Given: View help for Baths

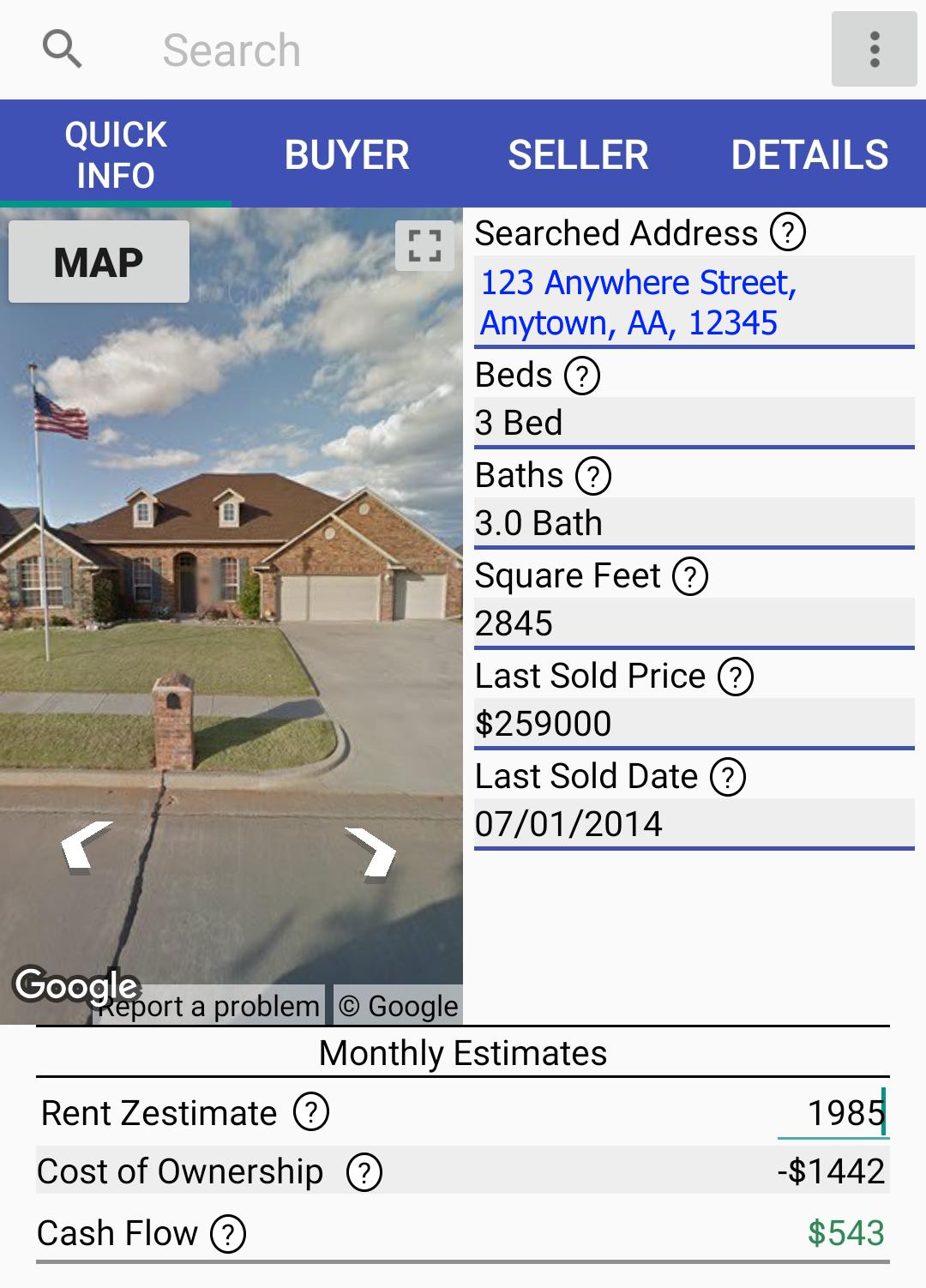Looking at the screenshot, I should click(593, 476).
